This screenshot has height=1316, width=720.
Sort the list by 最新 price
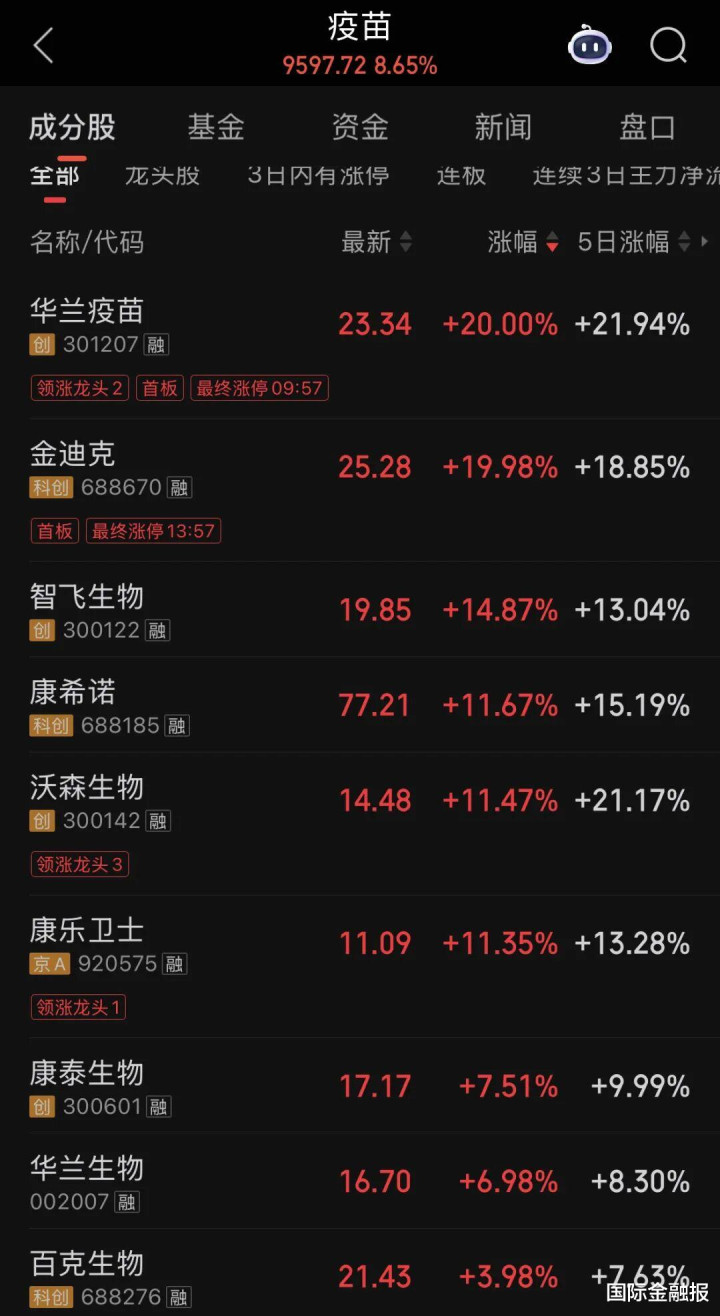[376, 242]
